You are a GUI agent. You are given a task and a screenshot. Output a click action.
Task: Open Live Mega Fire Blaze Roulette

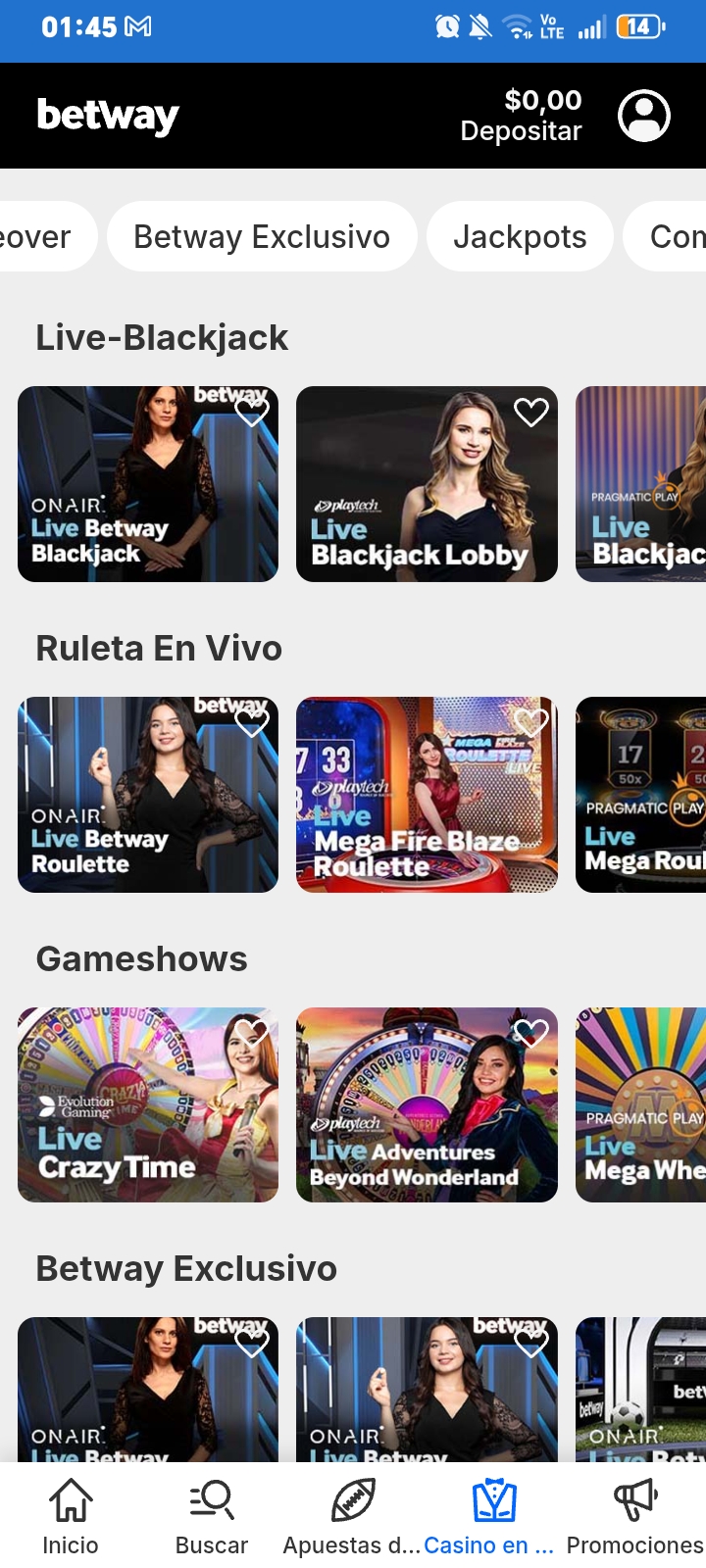[427, 795]
